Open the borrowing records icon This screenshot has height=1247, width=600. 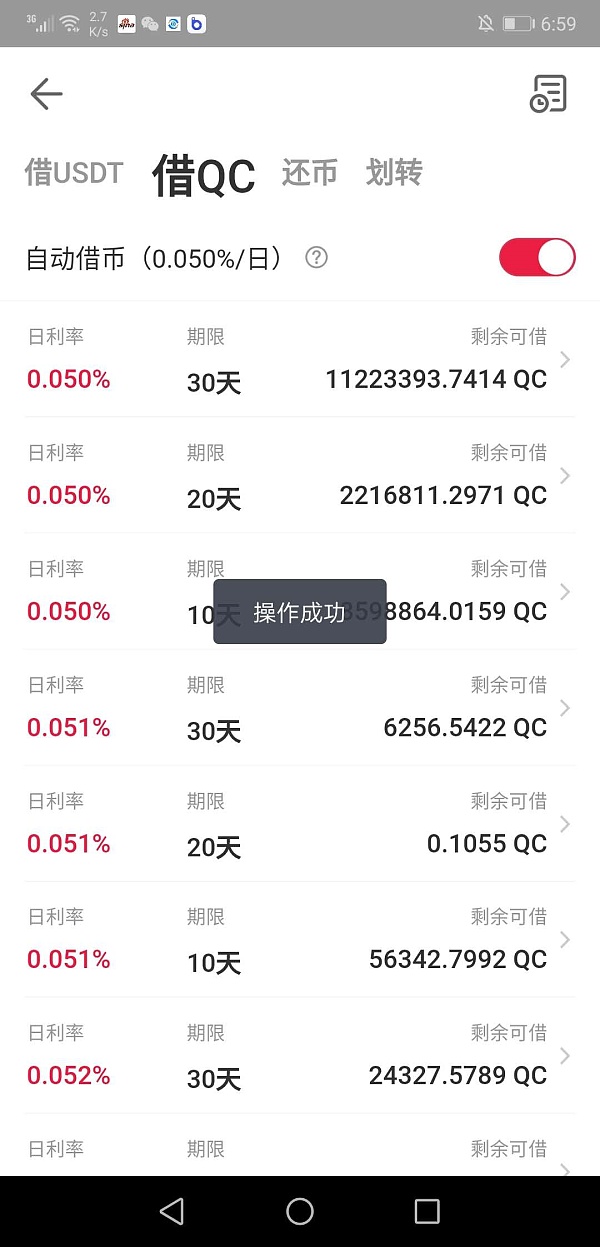coord(548,94)
